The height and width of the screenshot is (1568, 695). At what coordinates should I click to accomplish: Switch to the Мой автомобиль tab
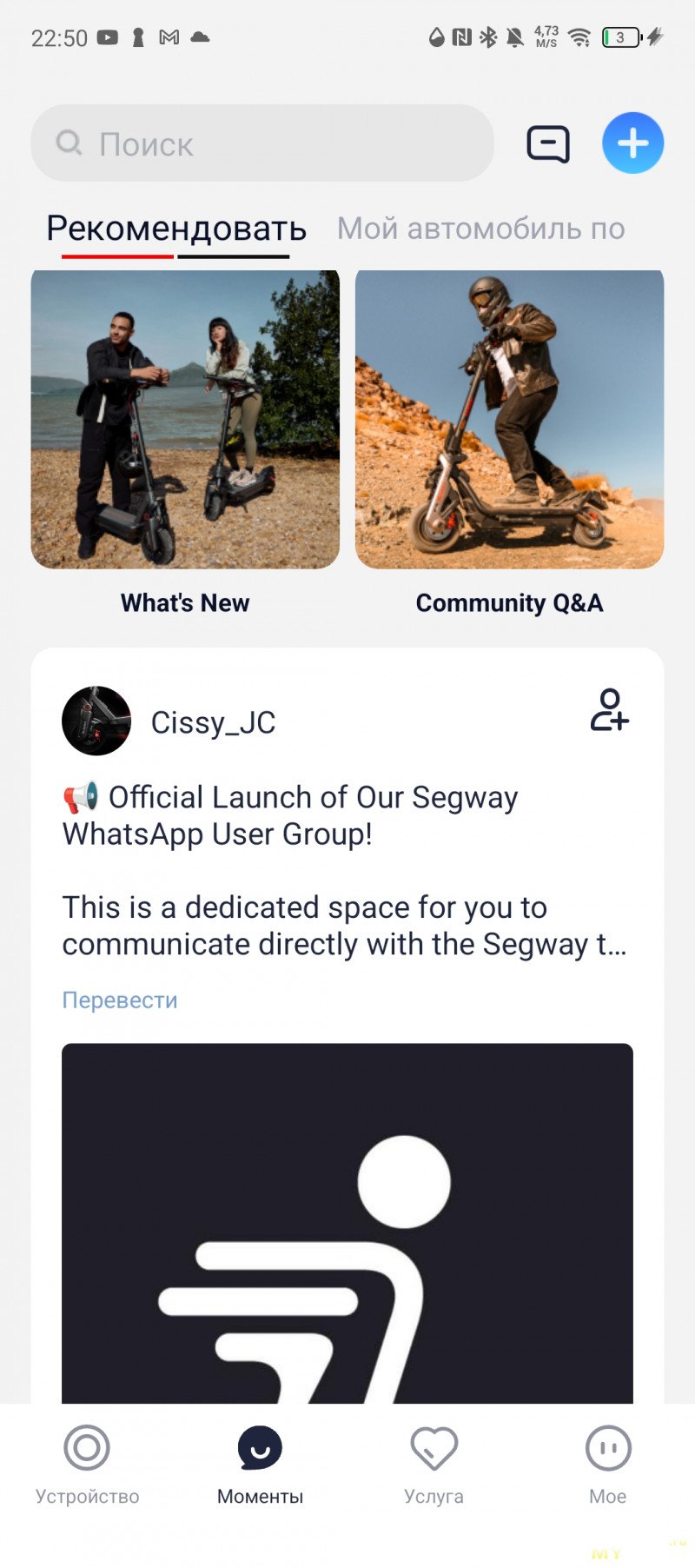481,229
